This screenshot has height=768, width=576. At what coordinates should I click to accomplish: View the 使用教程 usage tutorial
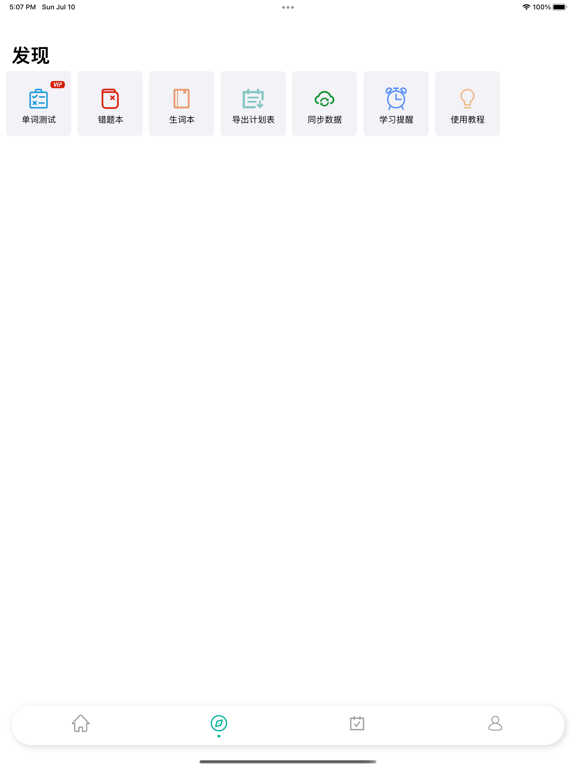click(x=468, y=103)
